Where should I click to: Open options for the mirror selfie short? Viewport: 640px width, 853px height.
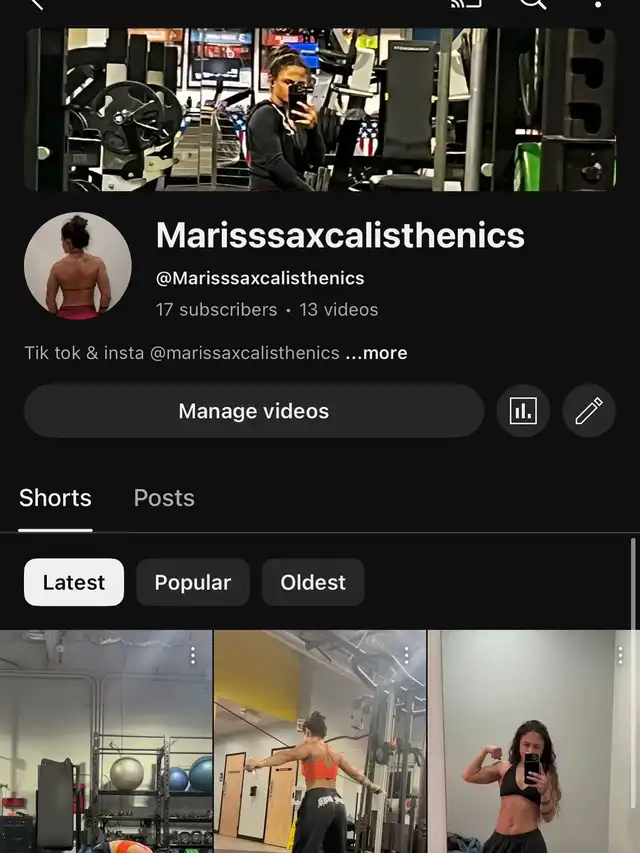[621, 656]
